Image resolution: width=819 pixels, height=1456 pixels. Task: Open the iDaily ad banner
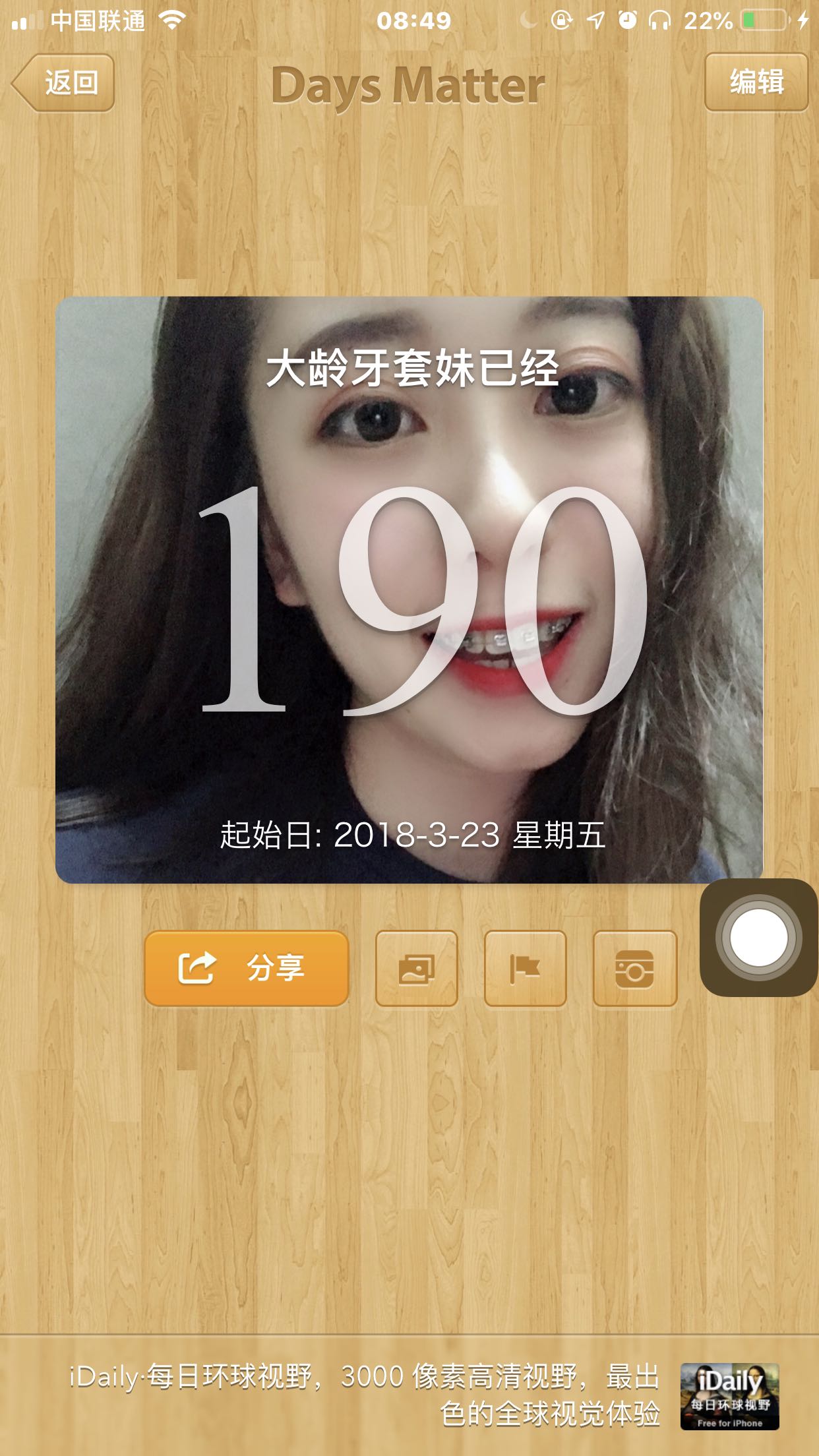[422, 1395]
